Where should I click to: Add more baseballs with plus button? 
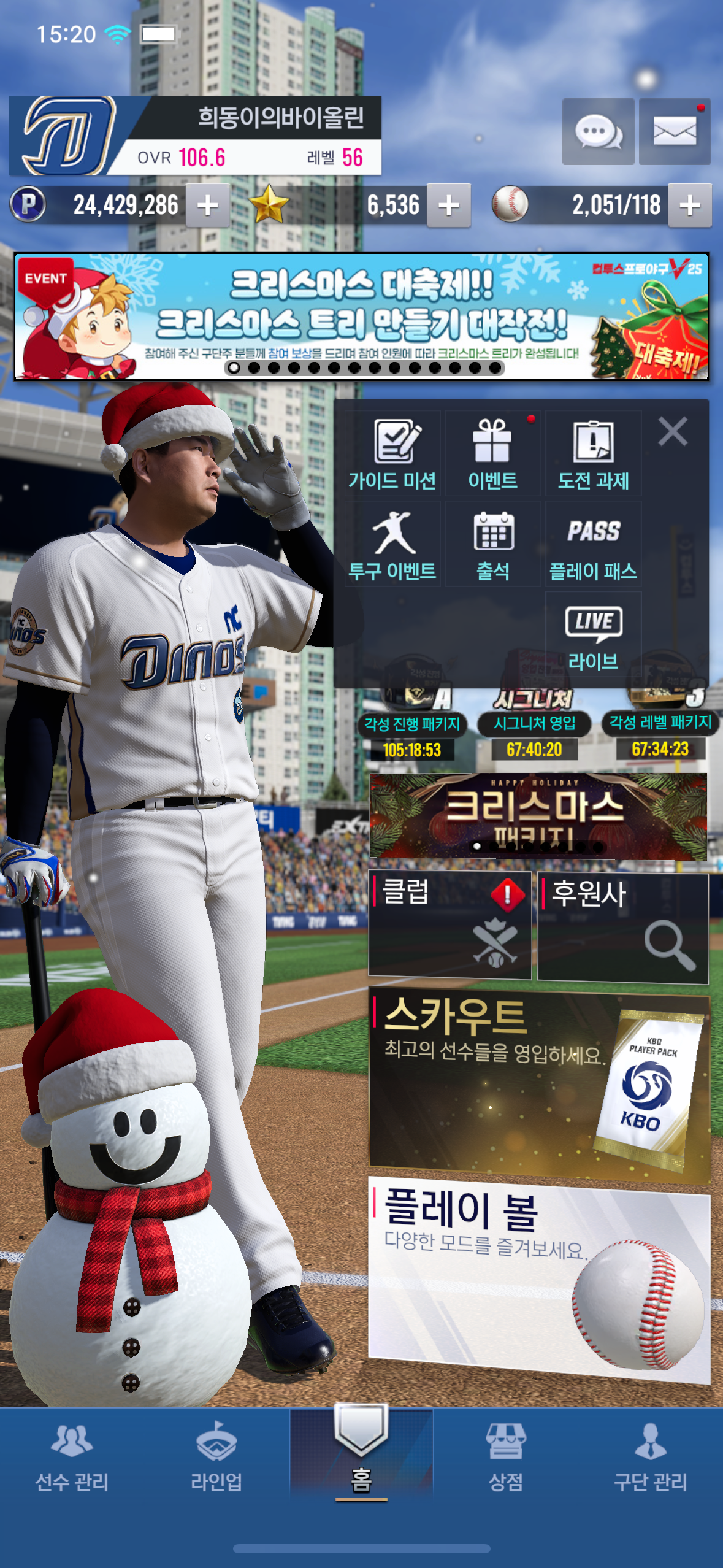[690, 206]
